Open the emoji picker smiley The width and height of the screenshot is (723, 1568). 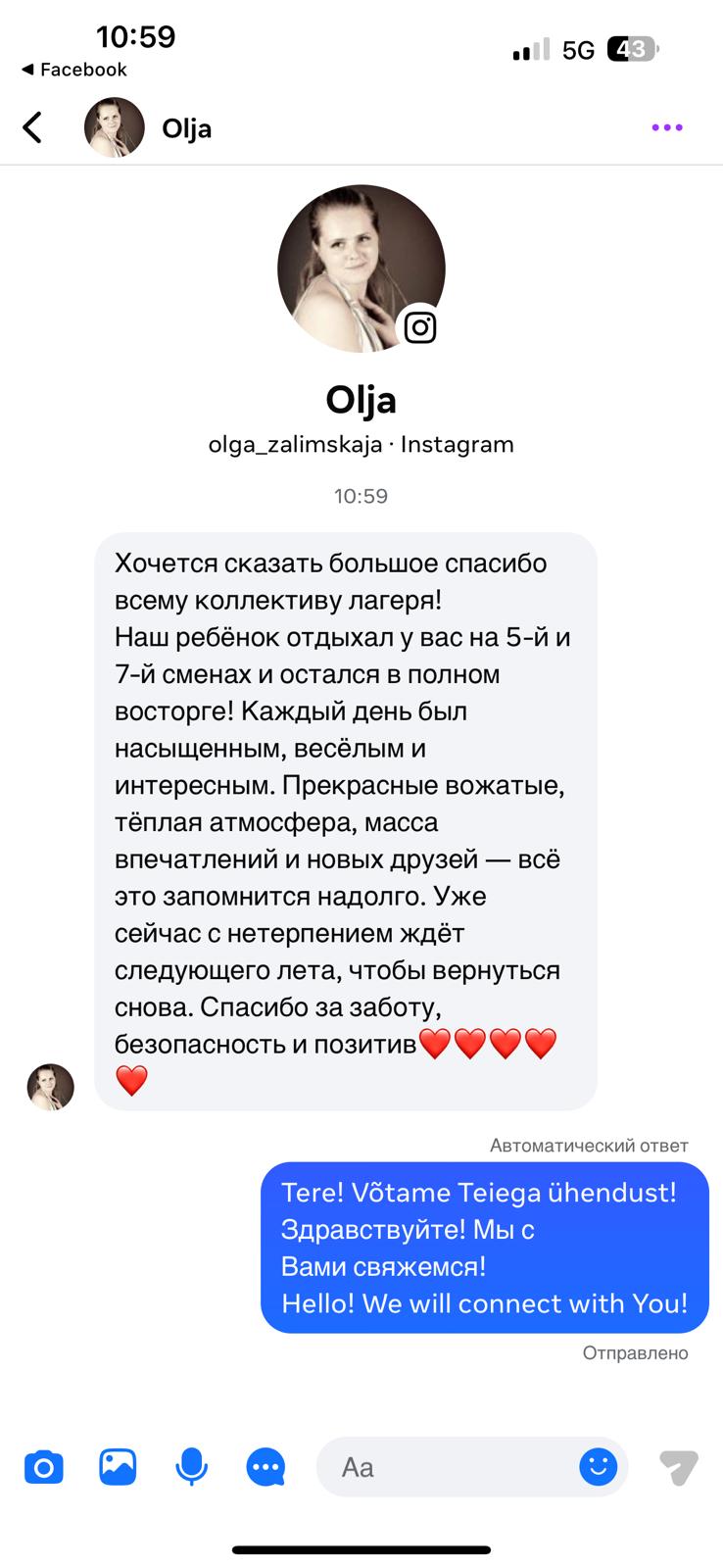[x=598, y=1467]
